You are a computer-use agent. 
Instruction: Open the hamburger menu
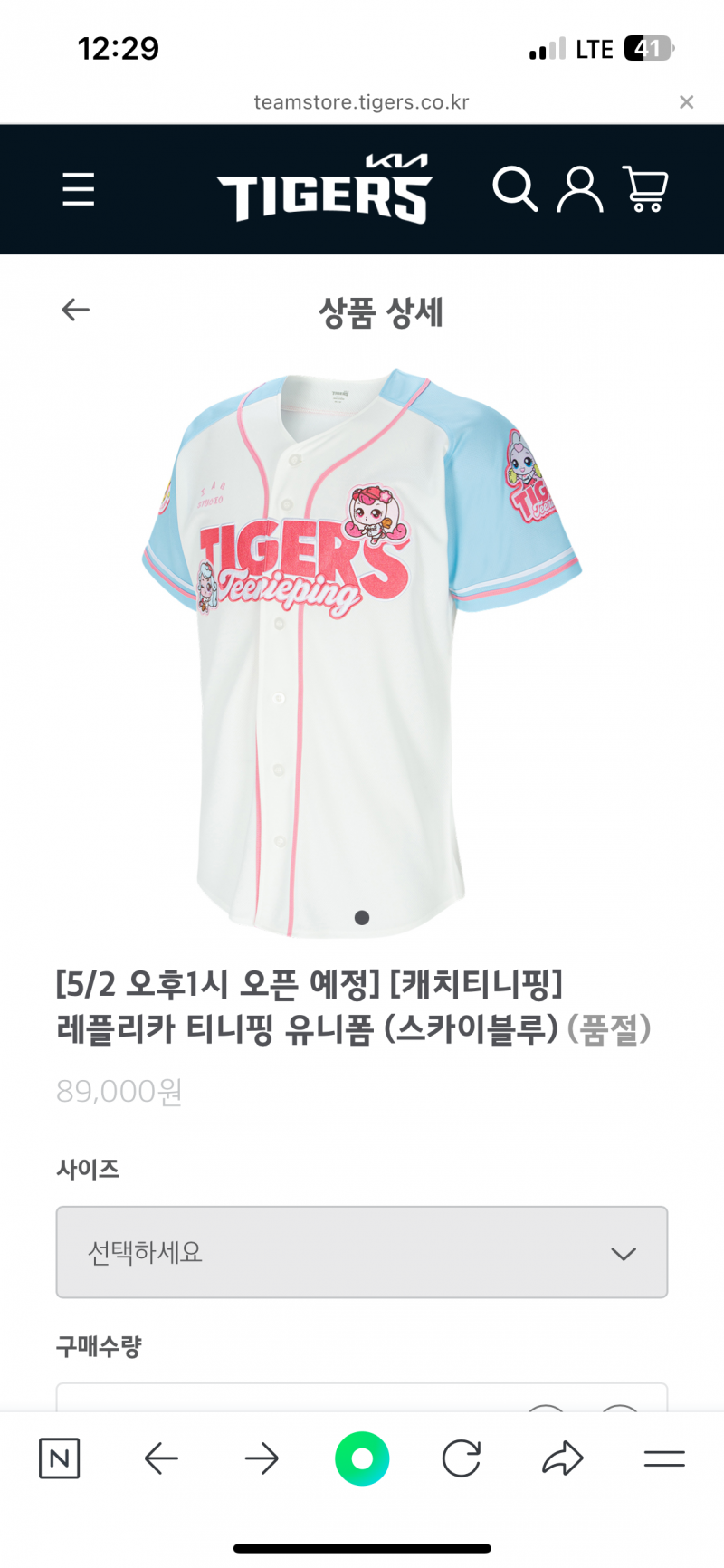[79, 189]
